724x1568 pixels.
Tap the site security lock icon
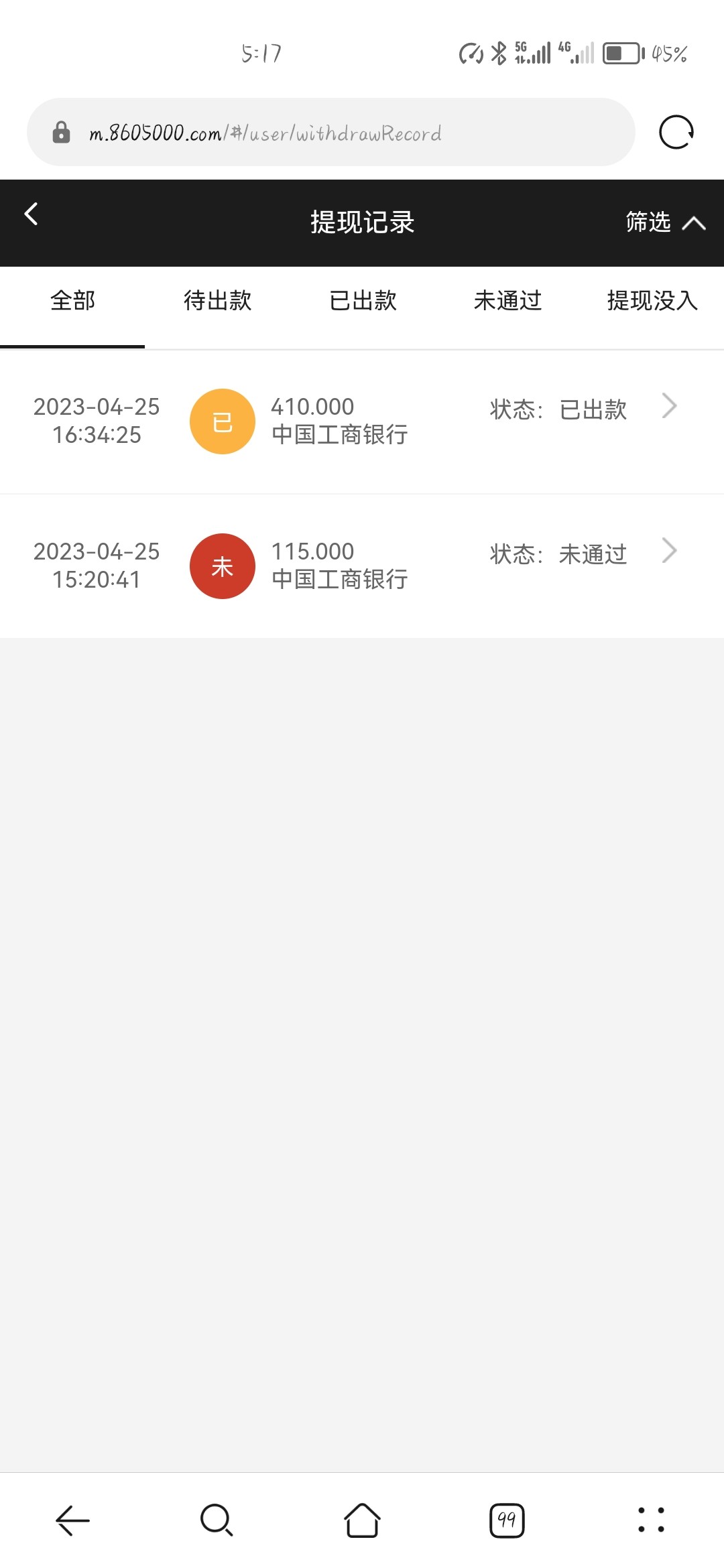[x=61, y=132]
